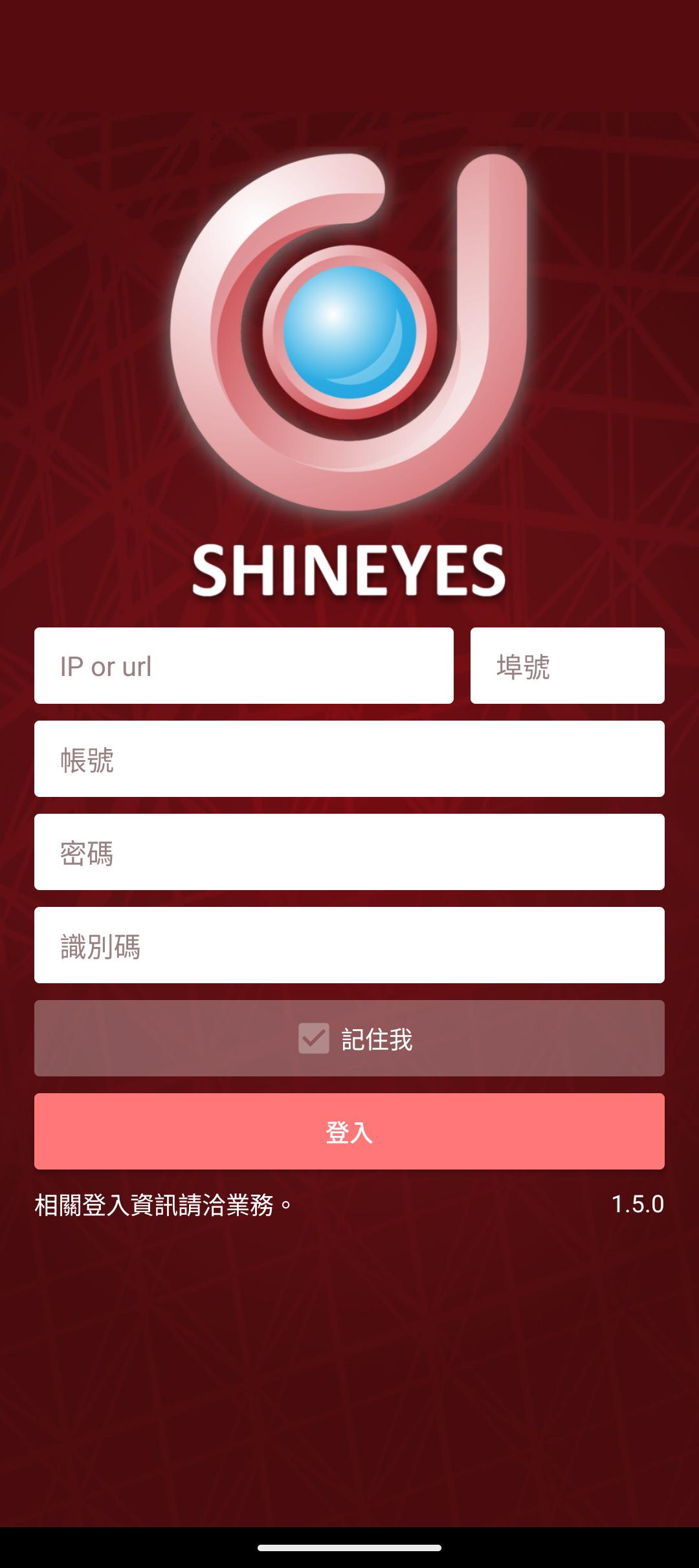Focus the 識別碼 identification code field
Viewport: 699px width, 1568px height.
click(349, 945)
